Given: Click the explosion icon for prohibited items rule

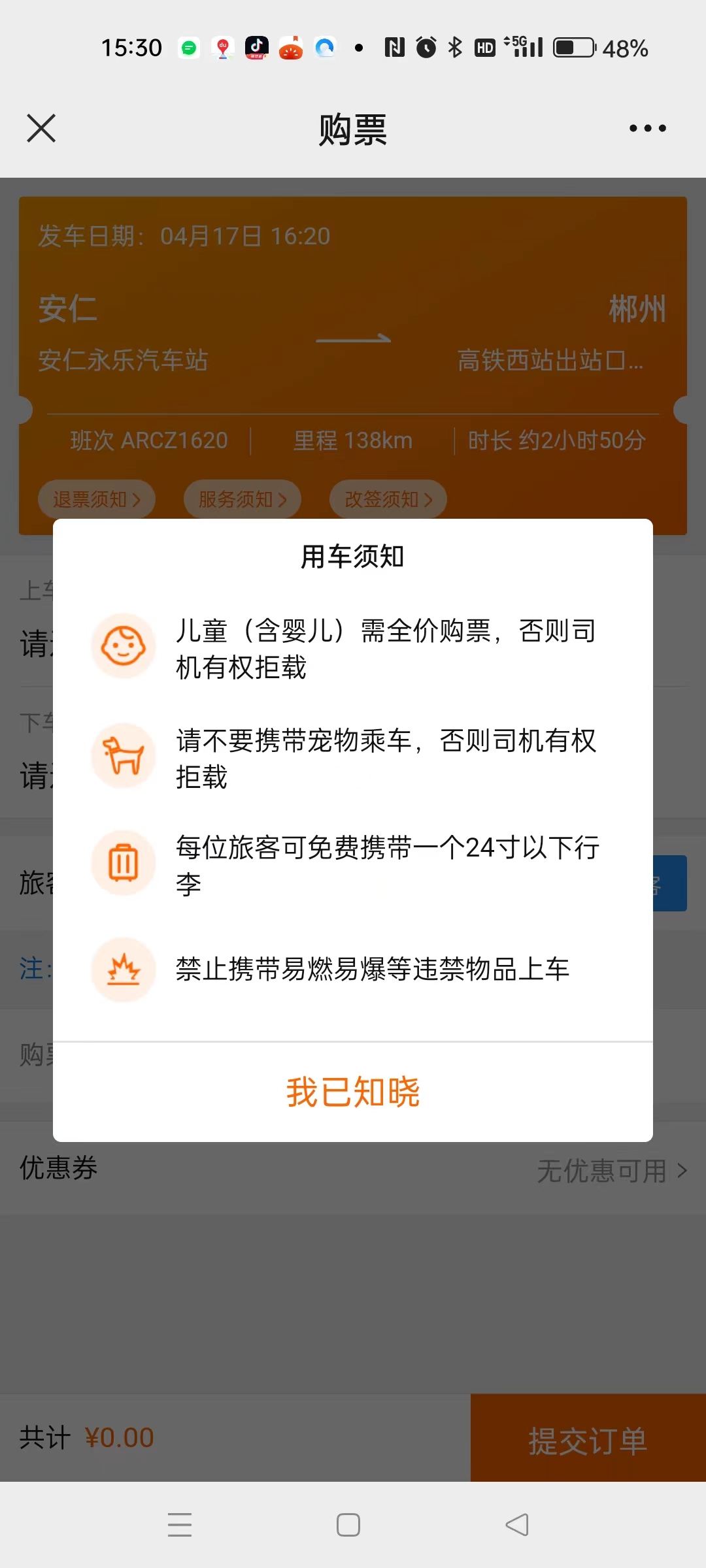Looking at the screenshot, I should click(124, 971).
